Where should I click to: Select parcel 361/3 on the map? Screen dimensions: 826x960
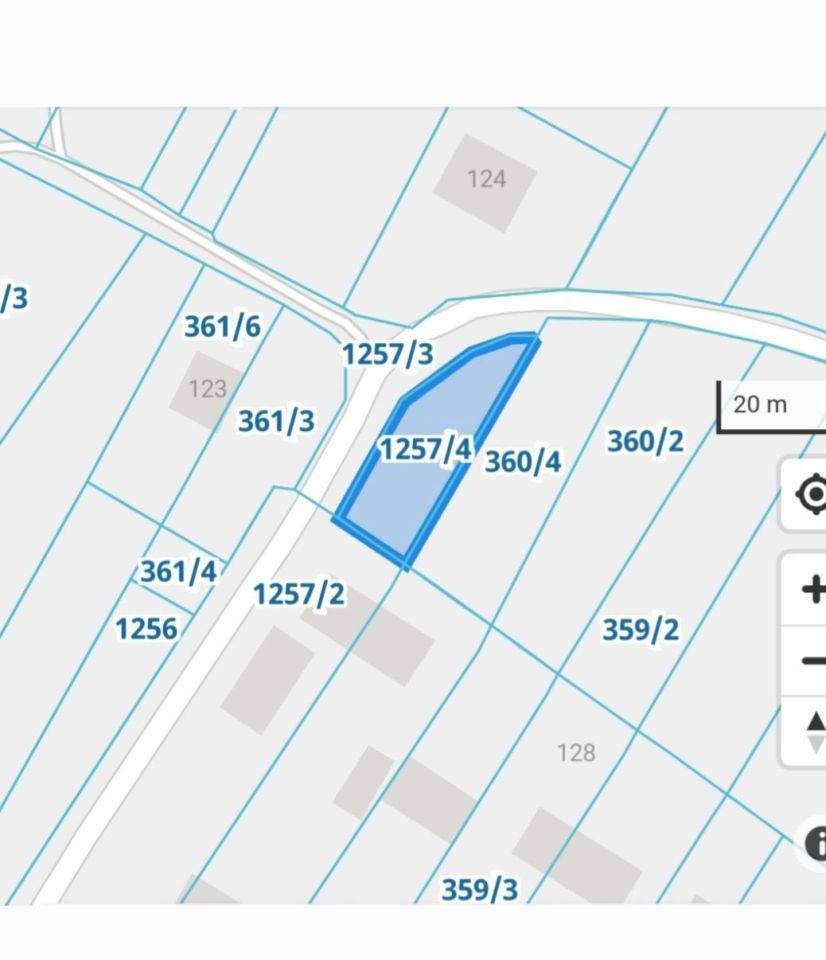276,421
